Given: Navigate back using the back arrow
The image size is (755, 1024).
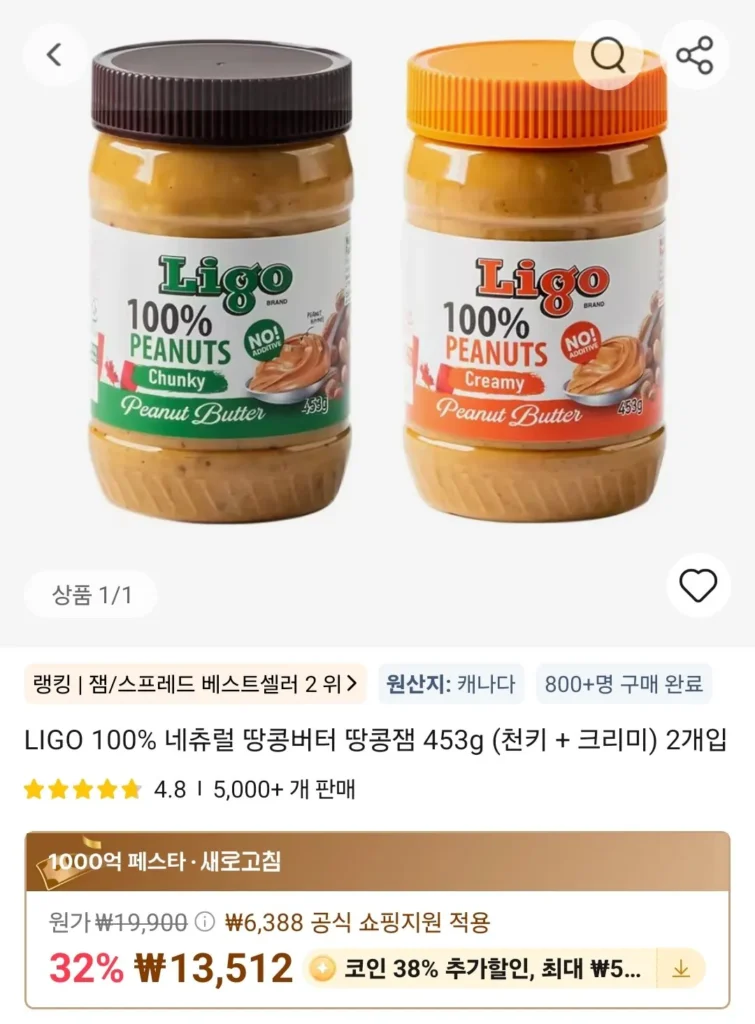Looking at the screenshot, I should click(x=55, y=55).
